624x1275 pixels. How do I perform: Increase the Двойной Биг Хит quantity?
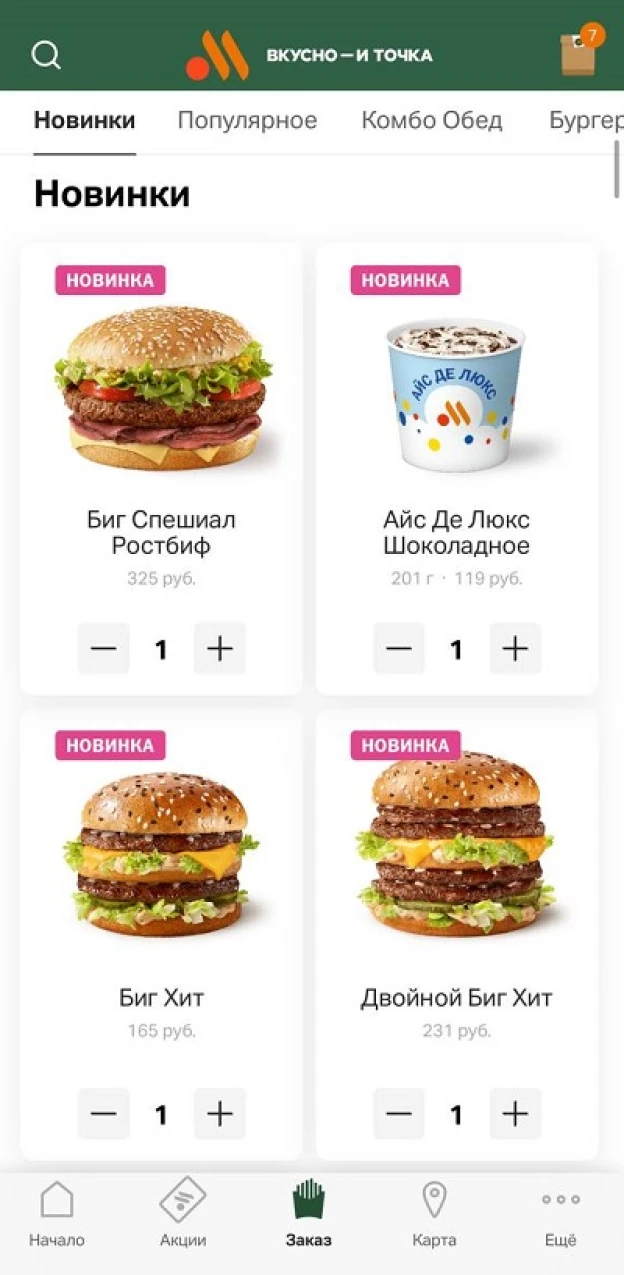[515, 1114]
